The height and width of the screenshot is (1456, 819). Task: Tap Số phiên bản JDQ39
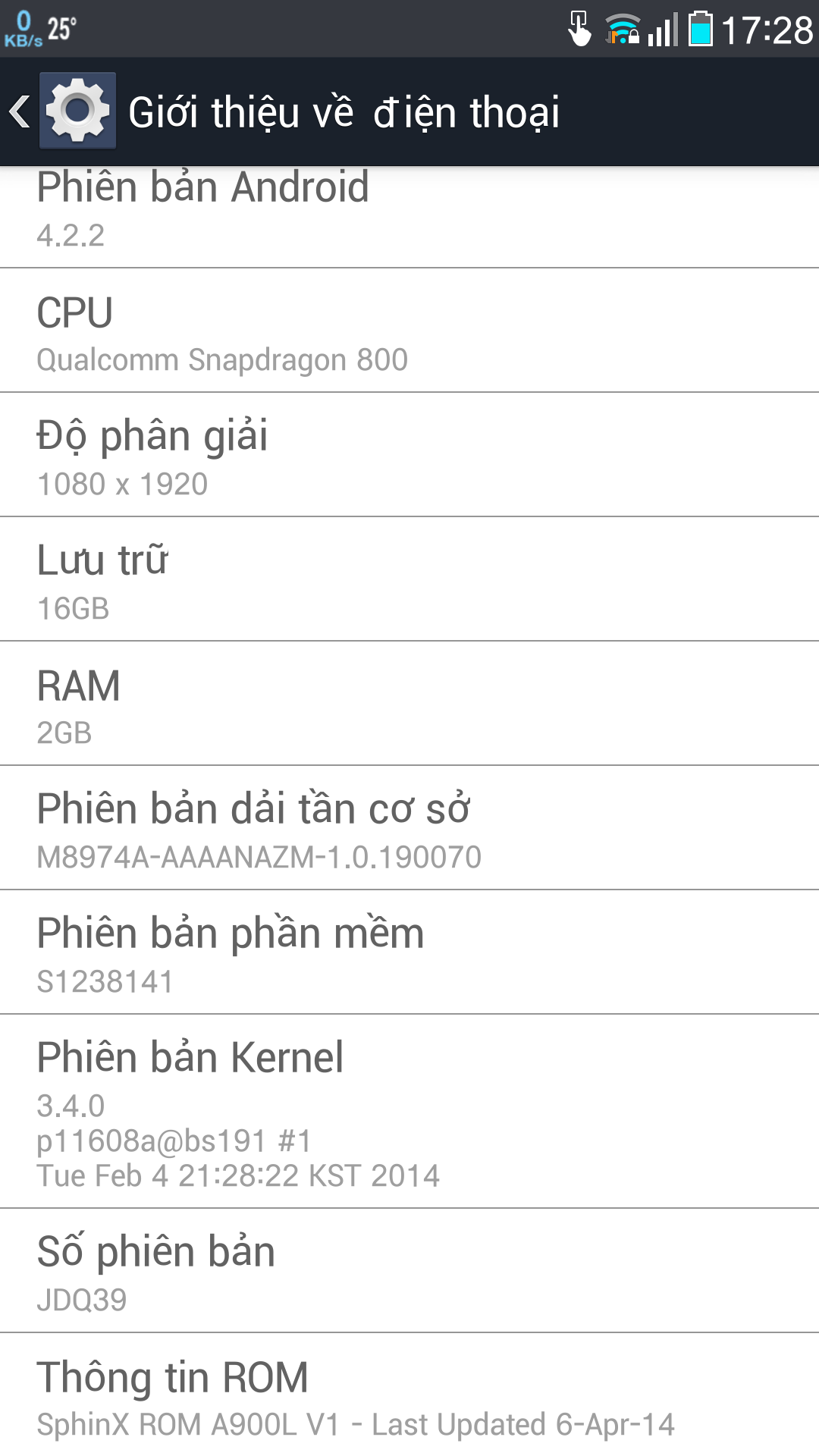pyautogui.click(x=409, y=1271)
